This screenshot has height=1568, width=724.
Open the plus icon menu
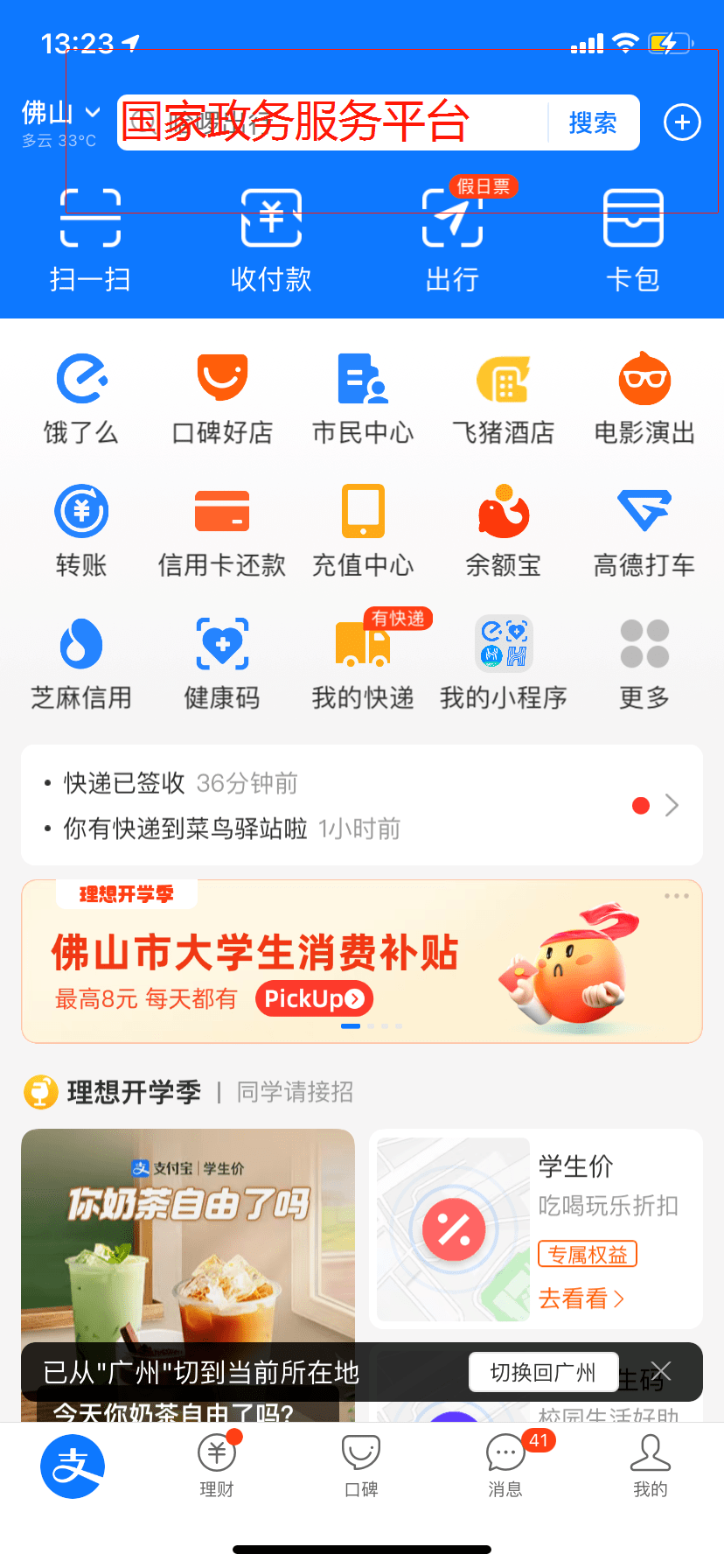[x=682, y=122]
